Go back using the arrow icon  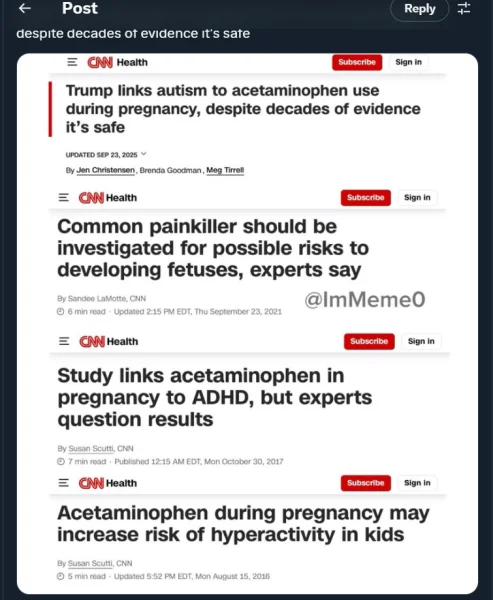coord(25,8)
